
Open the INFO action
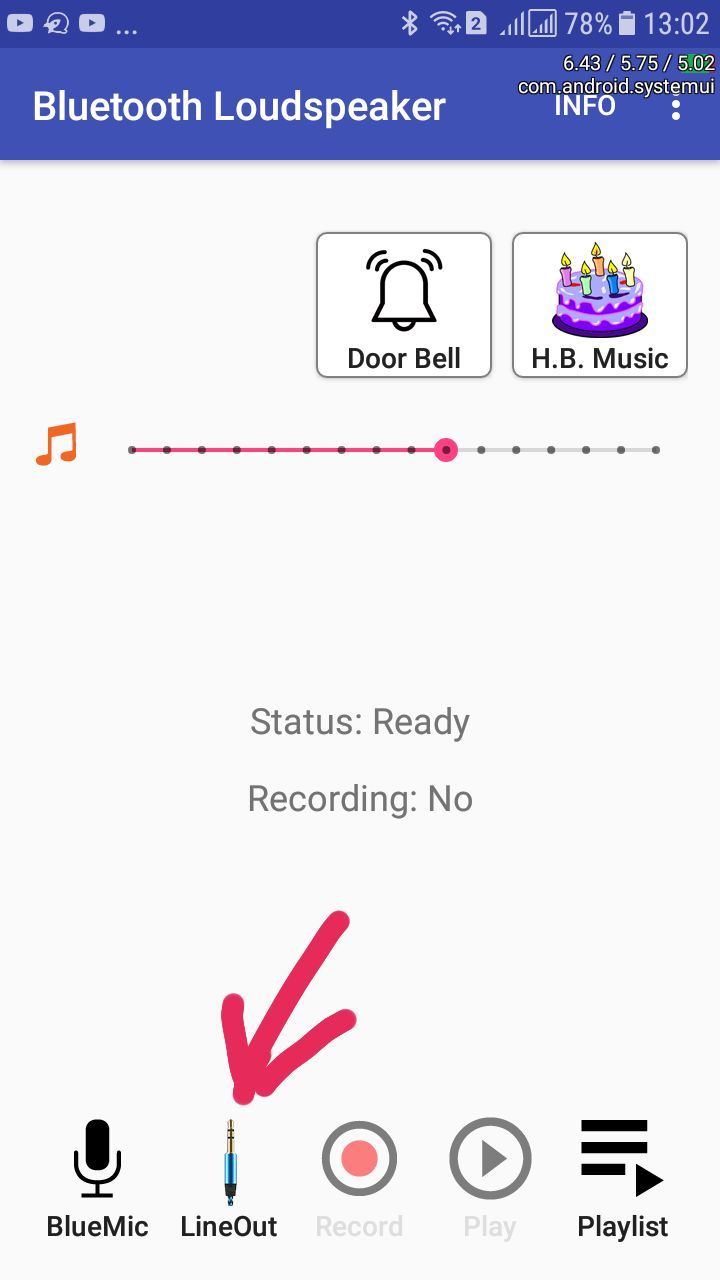click(585, 106)
